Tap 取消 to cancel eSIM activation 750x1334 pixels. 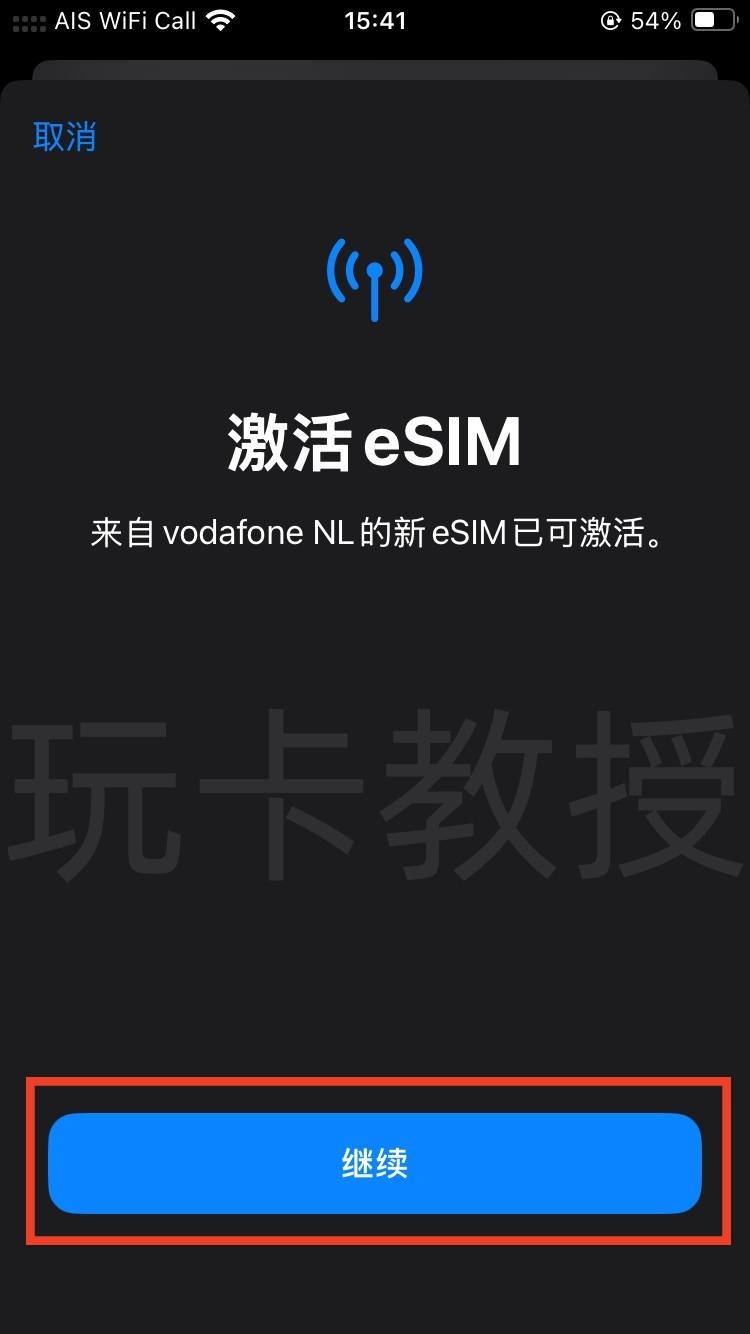click(66, 137)
